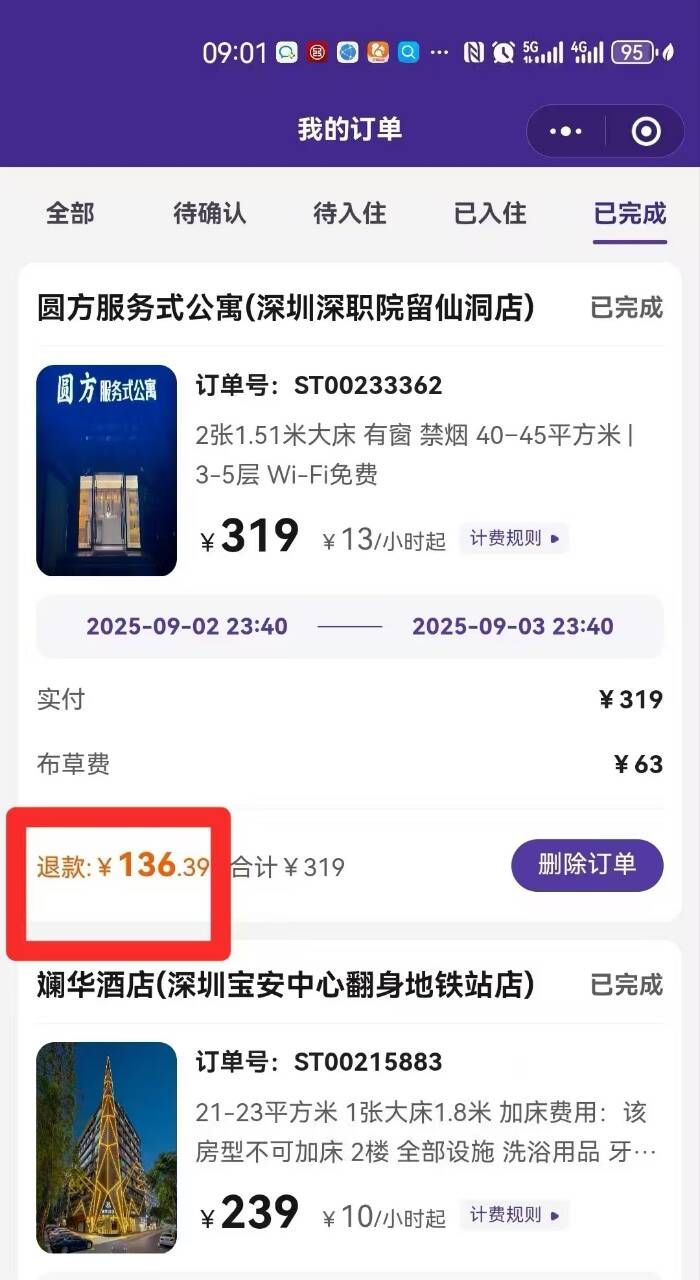The height and width of the screenshot is (1280, 700).
Task: Select the 已完成 tab
Action: 629,213
